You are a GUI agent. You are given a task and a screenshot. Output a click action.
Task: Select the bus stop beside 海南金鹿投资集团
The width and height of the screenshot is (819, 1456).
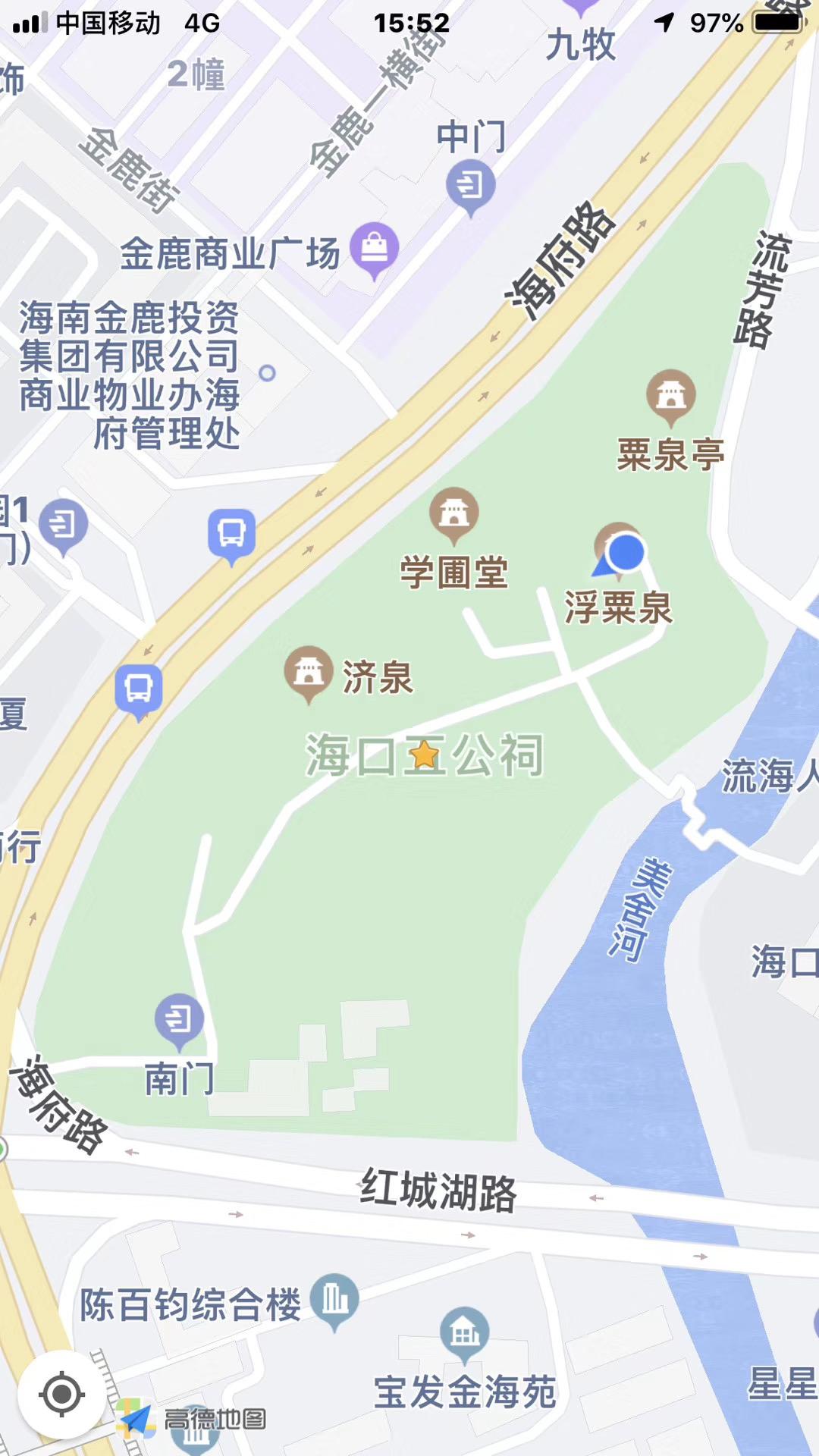231,533
